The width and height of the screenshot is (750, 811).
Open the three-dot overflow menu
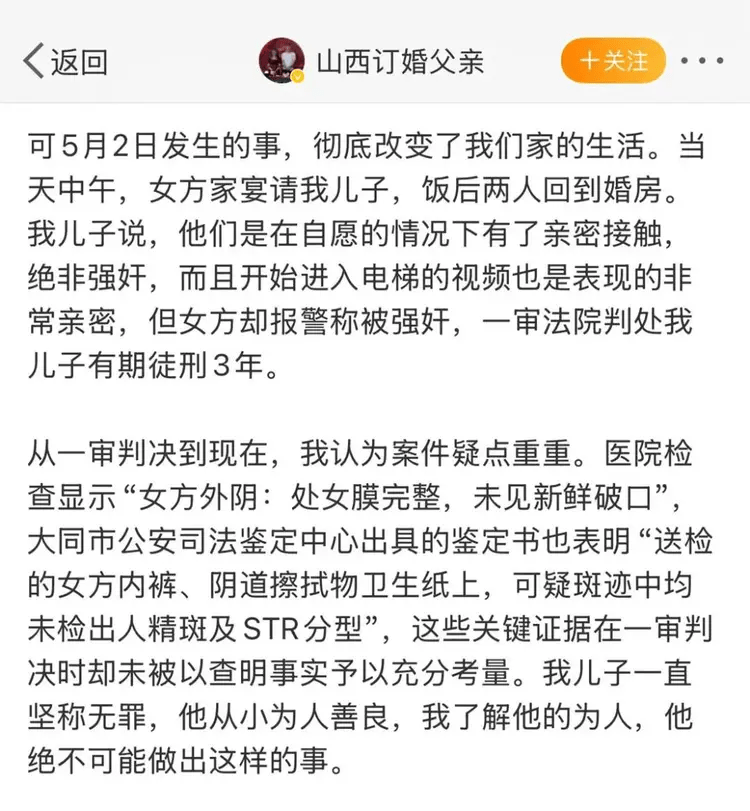[702, 61]
